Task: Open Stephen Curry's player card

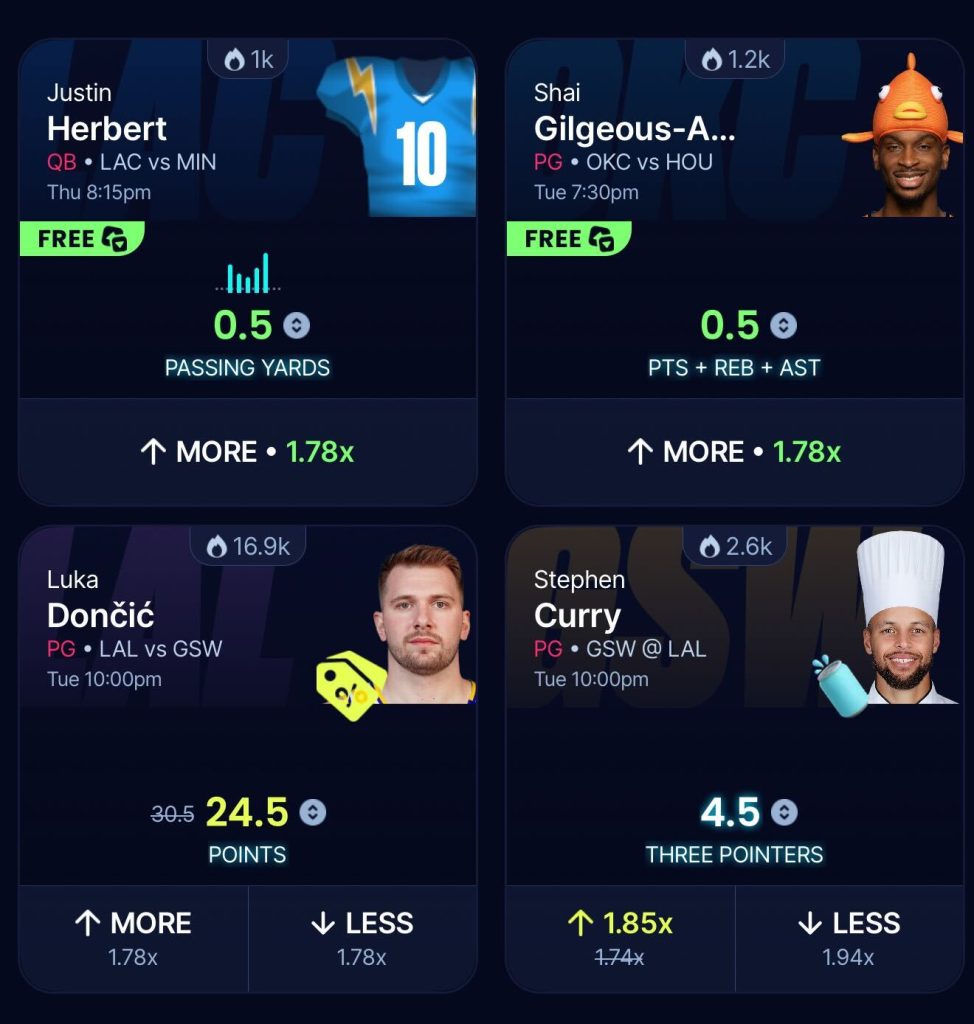Action: click(577, 615)
